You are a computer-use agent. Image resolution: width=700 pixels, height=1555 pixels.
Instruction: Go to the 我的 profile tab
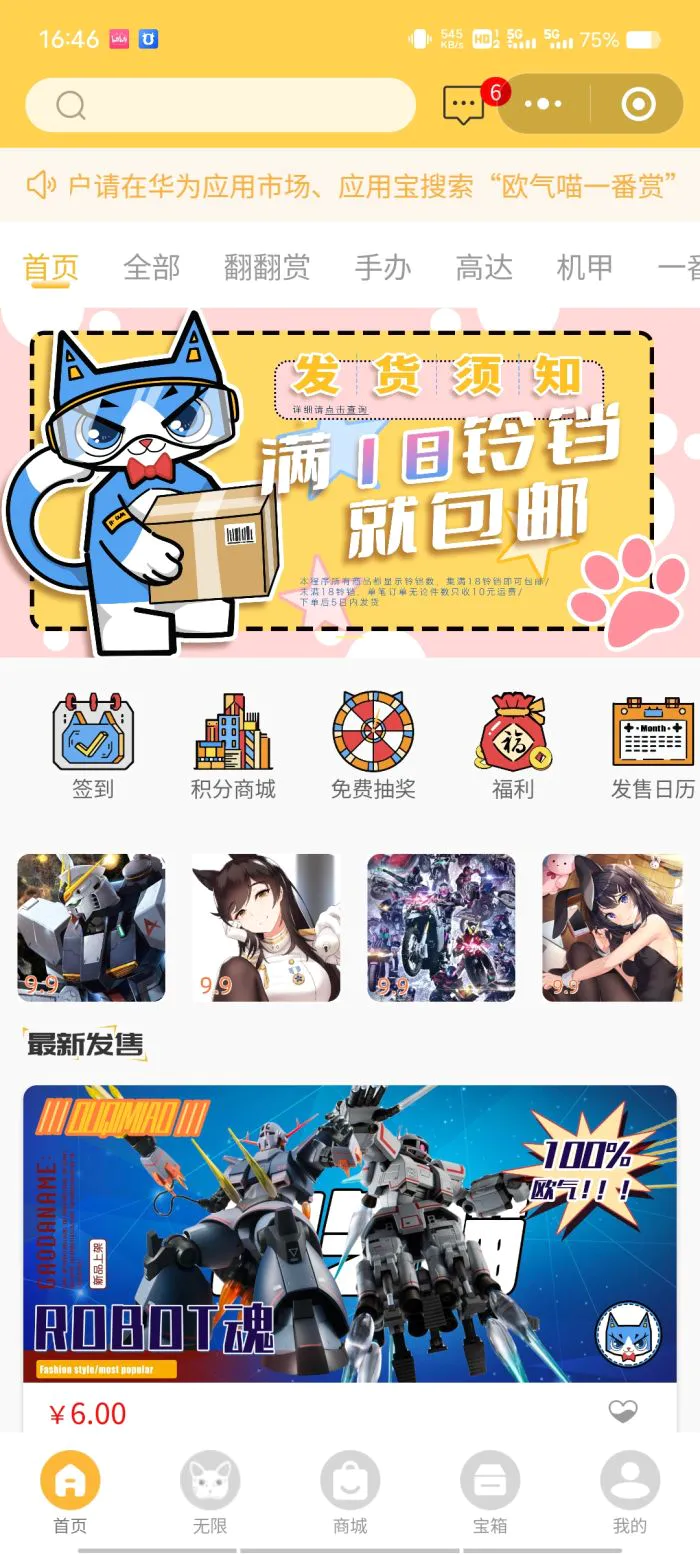pyautogui.click(x=630, y=1492)
